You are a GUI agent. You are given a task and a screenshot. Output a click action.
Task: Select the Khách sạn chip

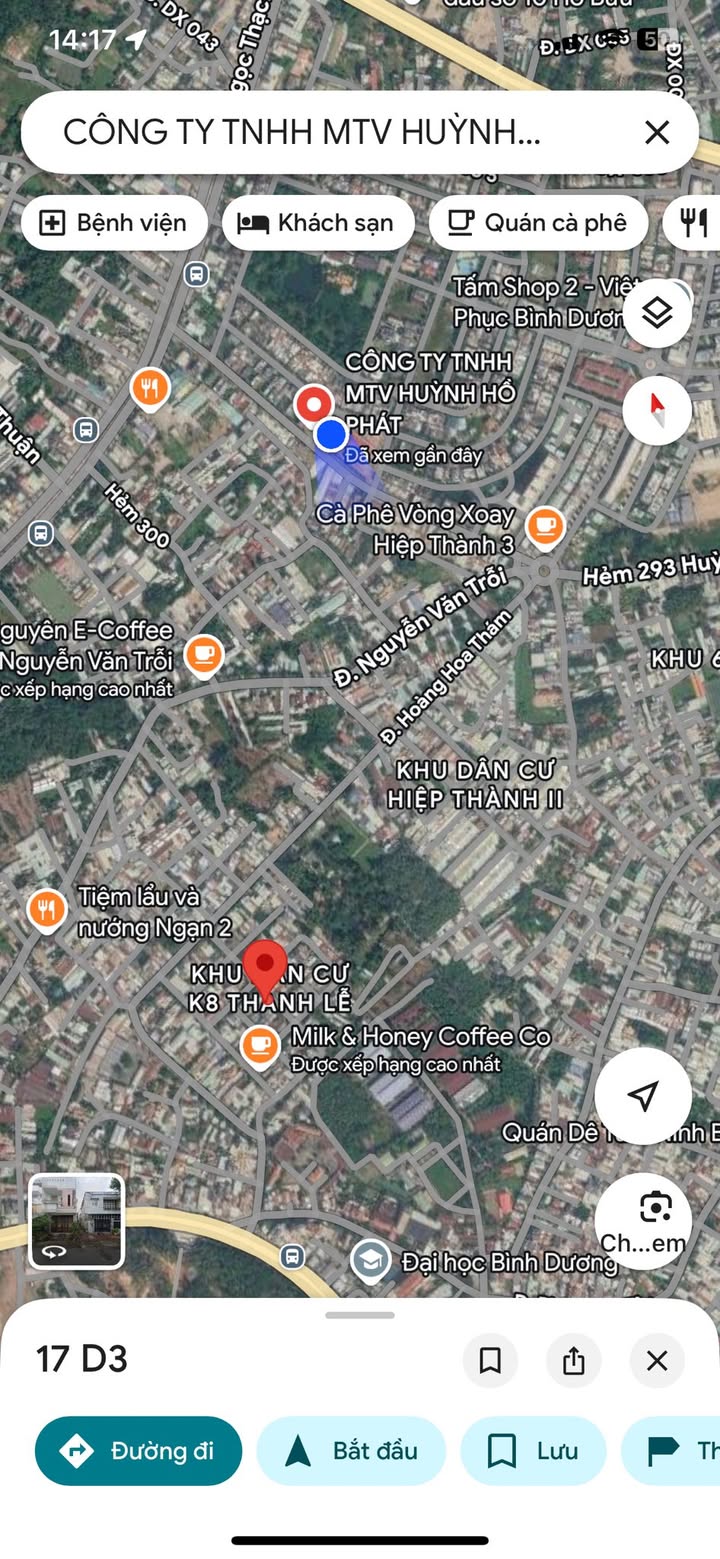(x=318, y=222)
